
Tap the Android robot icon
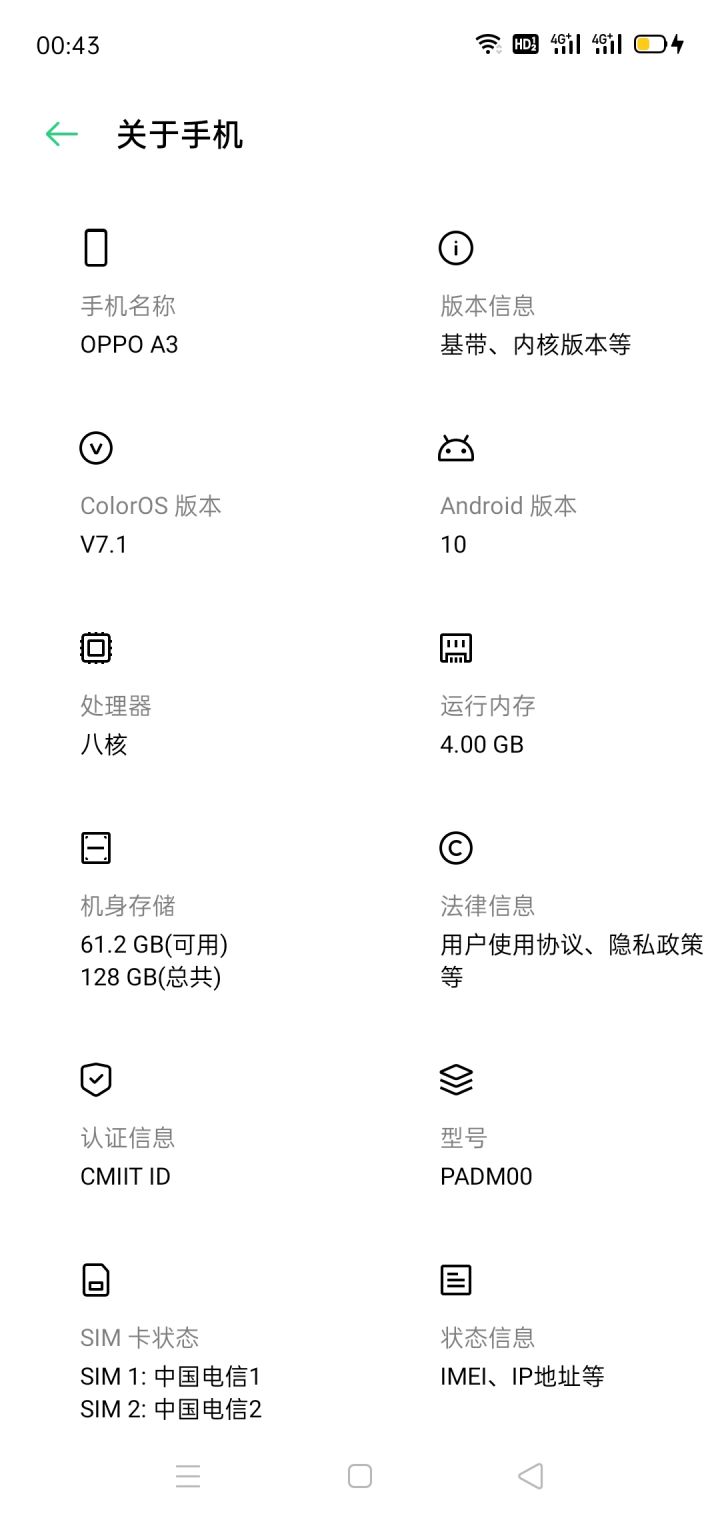point(455,447)
